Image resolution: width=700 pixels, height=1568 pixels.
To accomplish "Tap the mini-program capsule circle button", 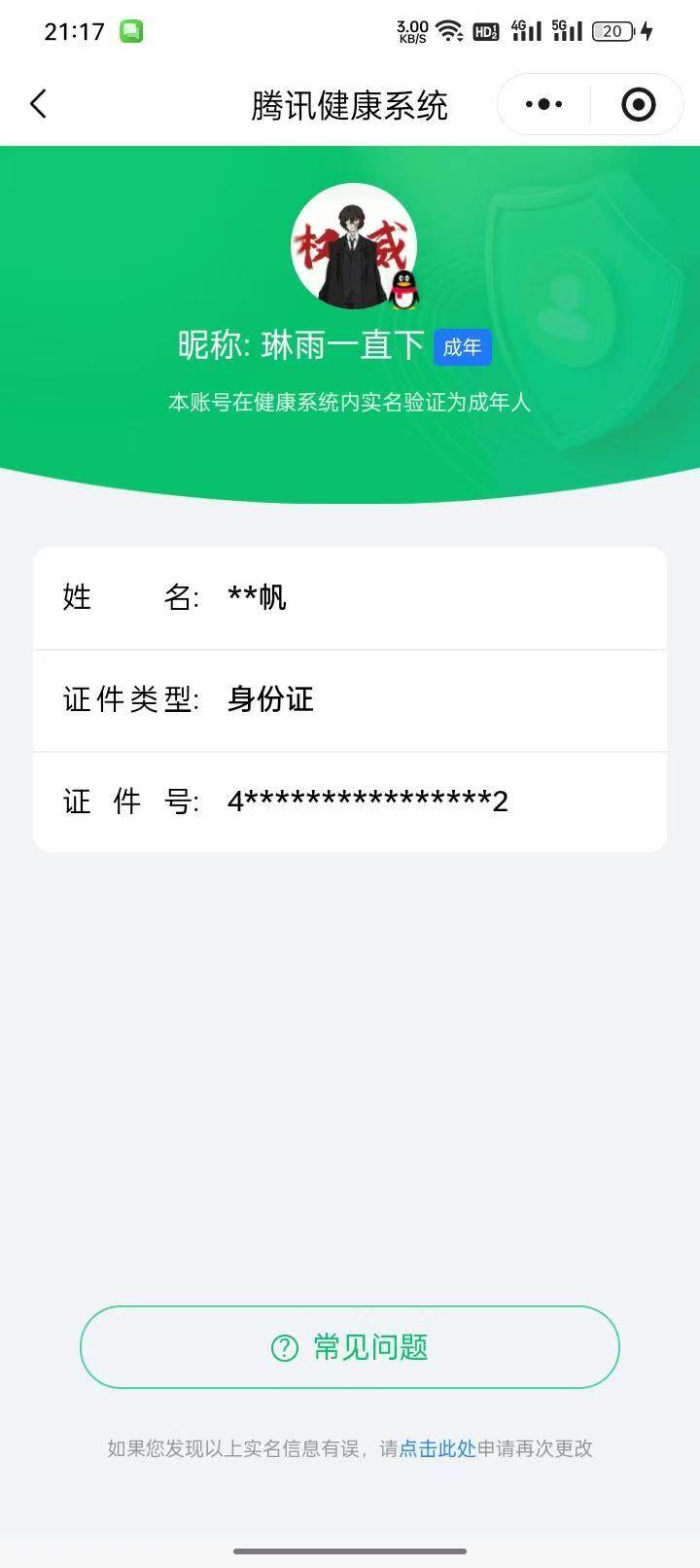I will click(637, 103).
